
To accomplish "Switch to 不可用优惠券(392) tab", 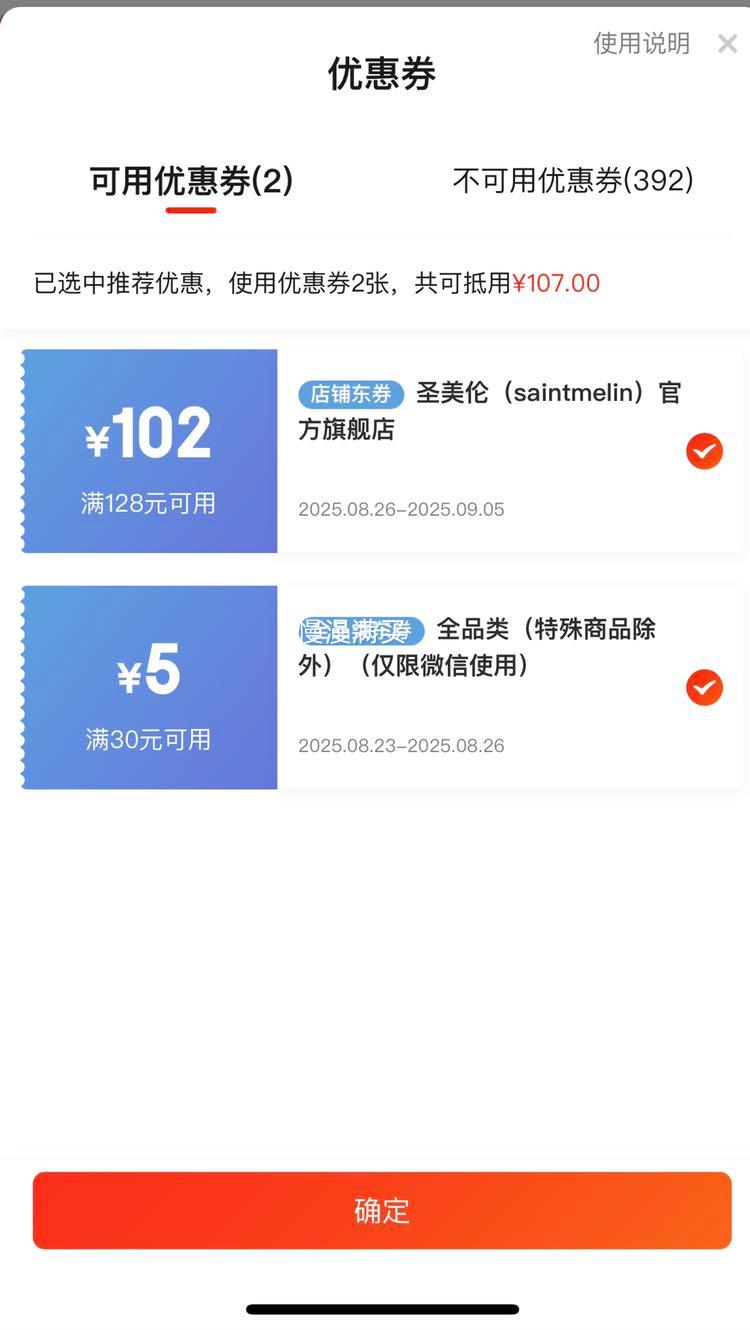I will pyautogui.click(x=573, y=181).
